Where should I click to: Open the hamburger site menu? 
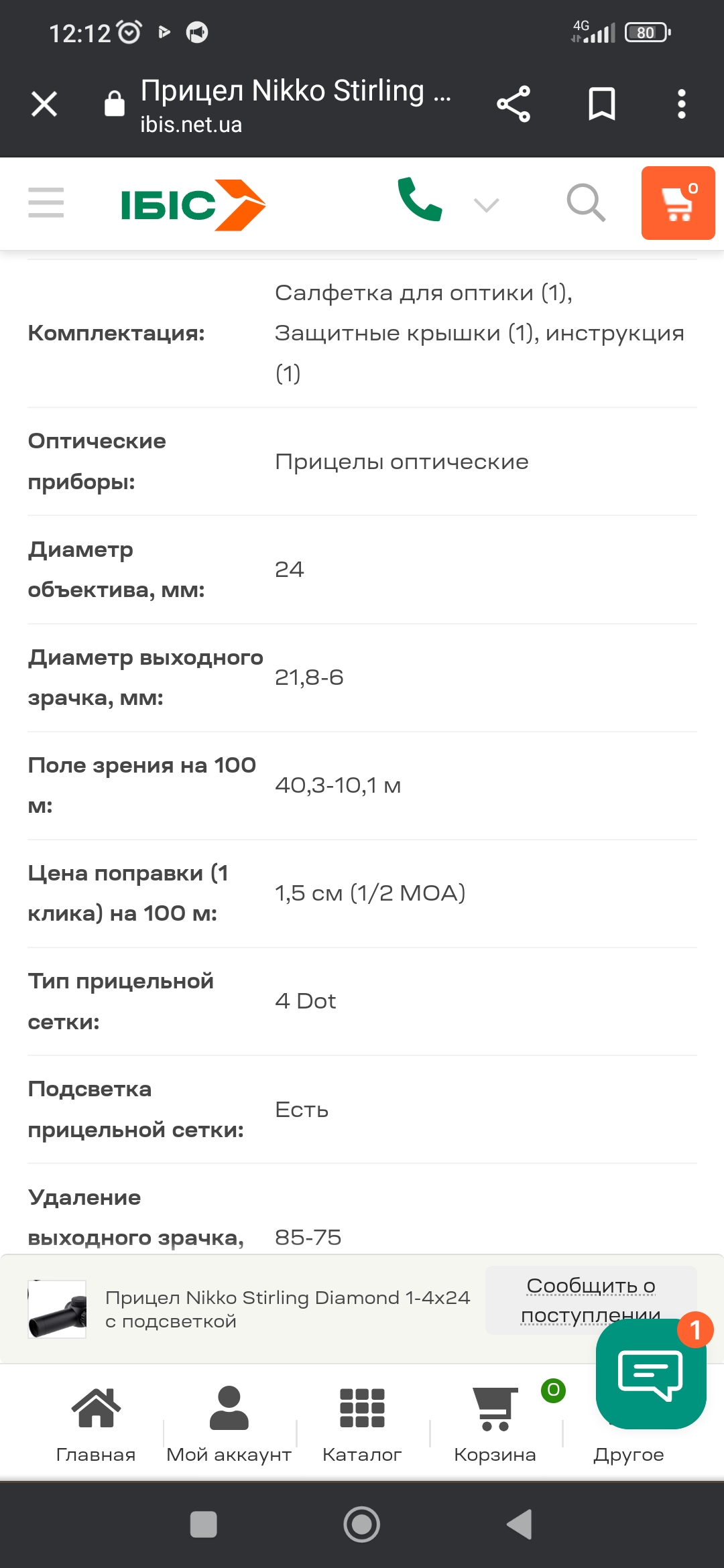[x=46, y=202]
